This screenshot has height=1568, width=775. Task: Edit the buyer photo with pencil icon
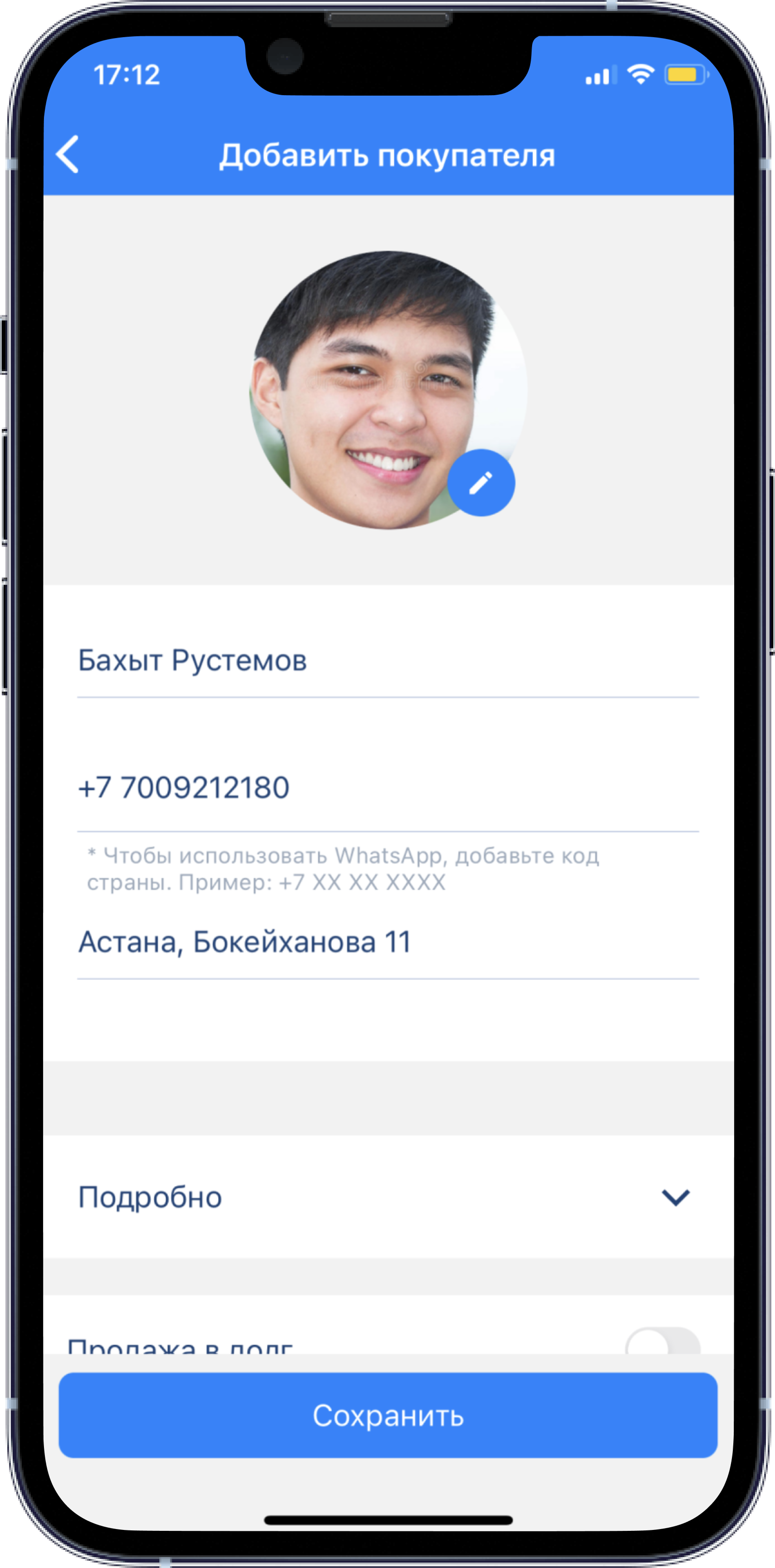pyautogui.click(x=481, y=483)
